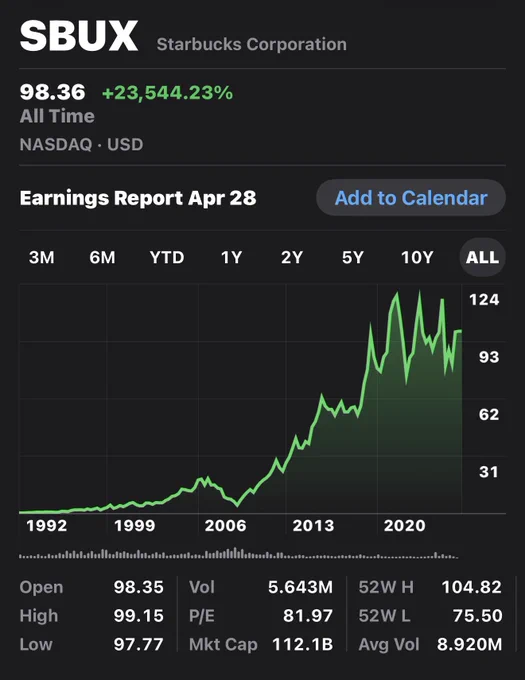Show year-to-date chart with YTD
The width and height of the screenshot is (525, 680).
tap(167, 258)
